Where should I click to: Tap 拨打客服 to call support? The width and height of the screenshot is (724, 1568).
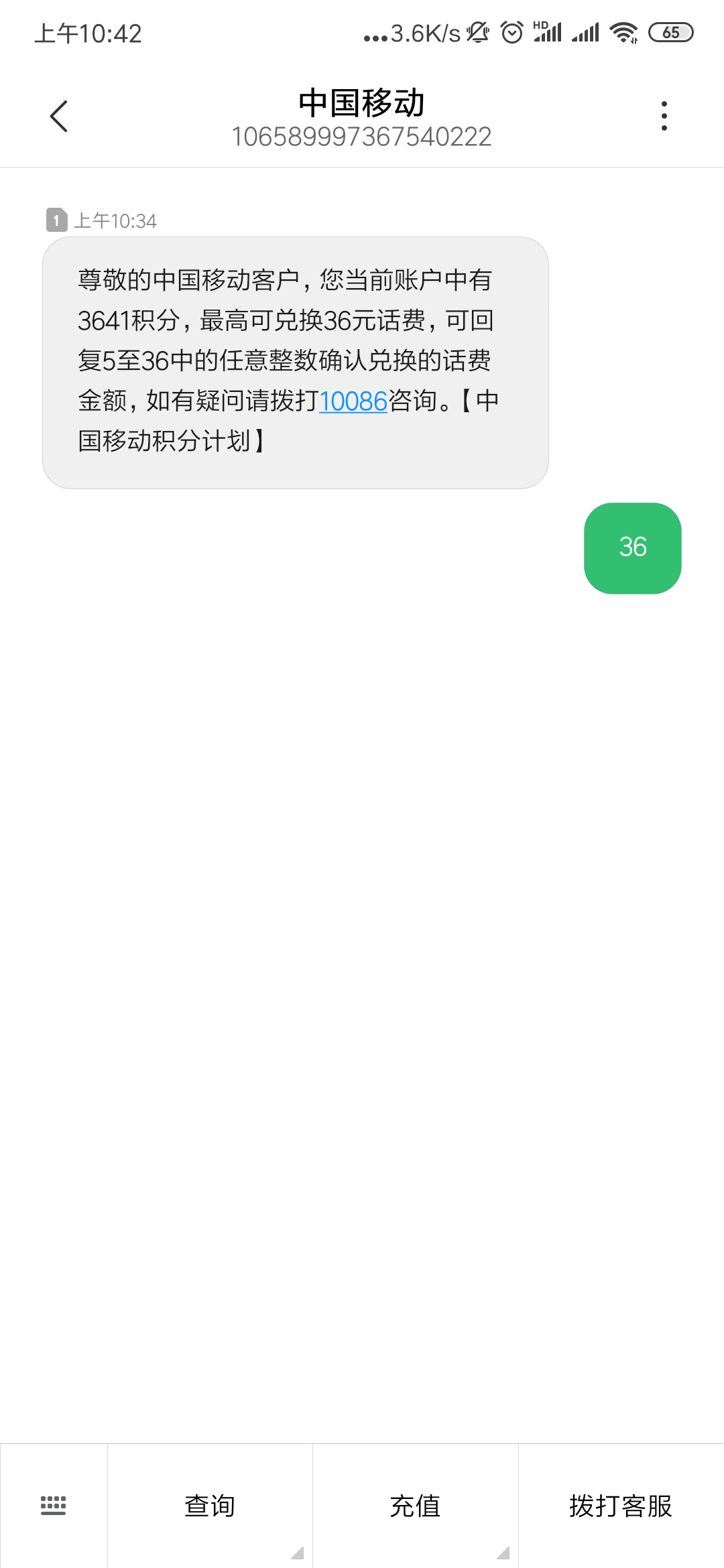point(621,1506)
